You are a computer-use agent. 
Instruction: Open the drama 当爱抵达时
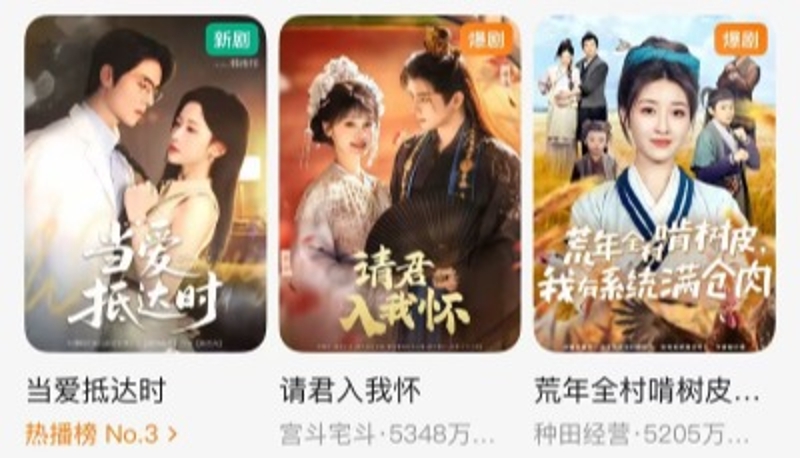point(145,185)
